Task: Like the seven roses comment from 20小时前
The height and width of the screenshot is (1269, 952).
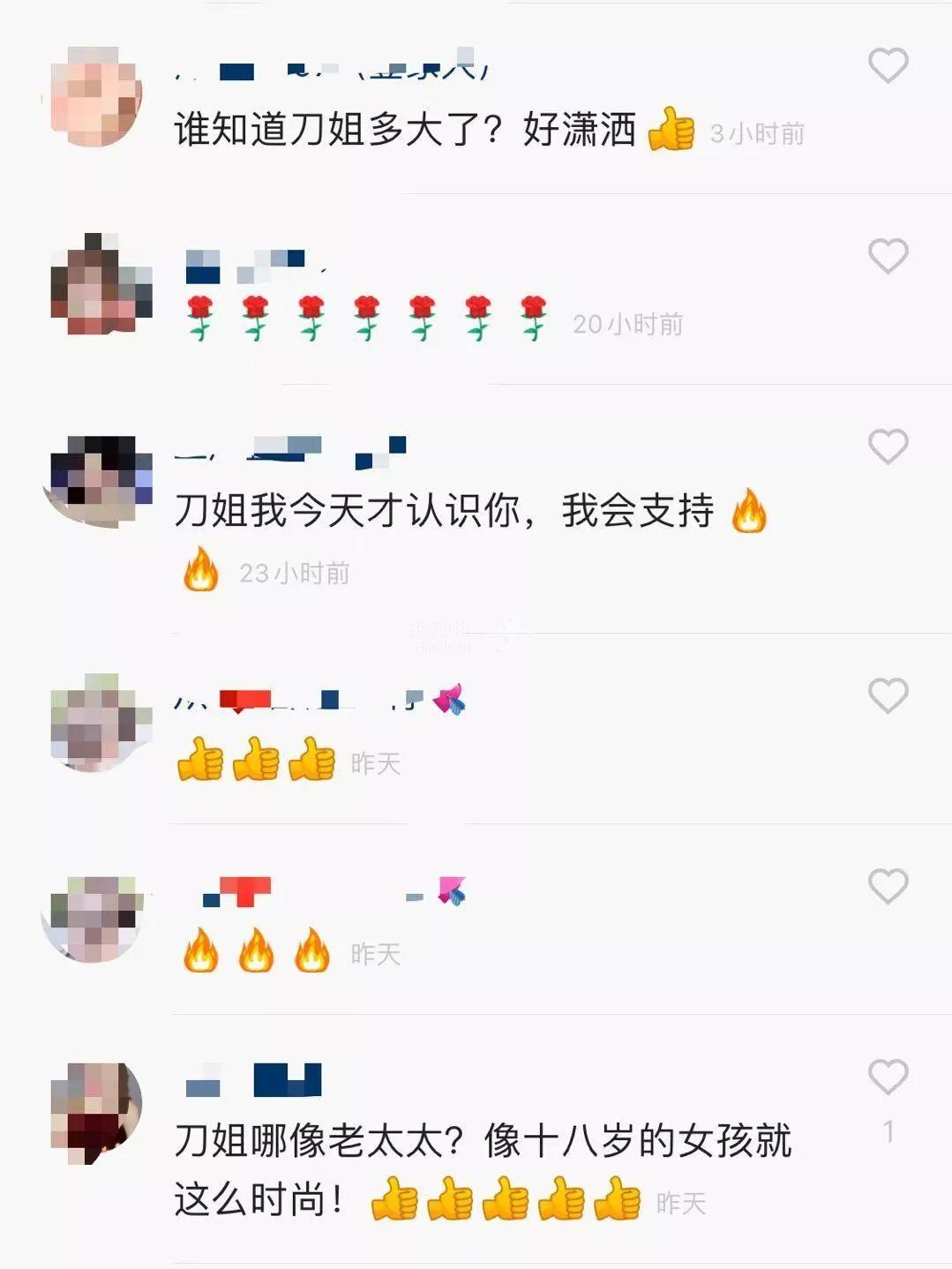Action: (x=888, y=256)
